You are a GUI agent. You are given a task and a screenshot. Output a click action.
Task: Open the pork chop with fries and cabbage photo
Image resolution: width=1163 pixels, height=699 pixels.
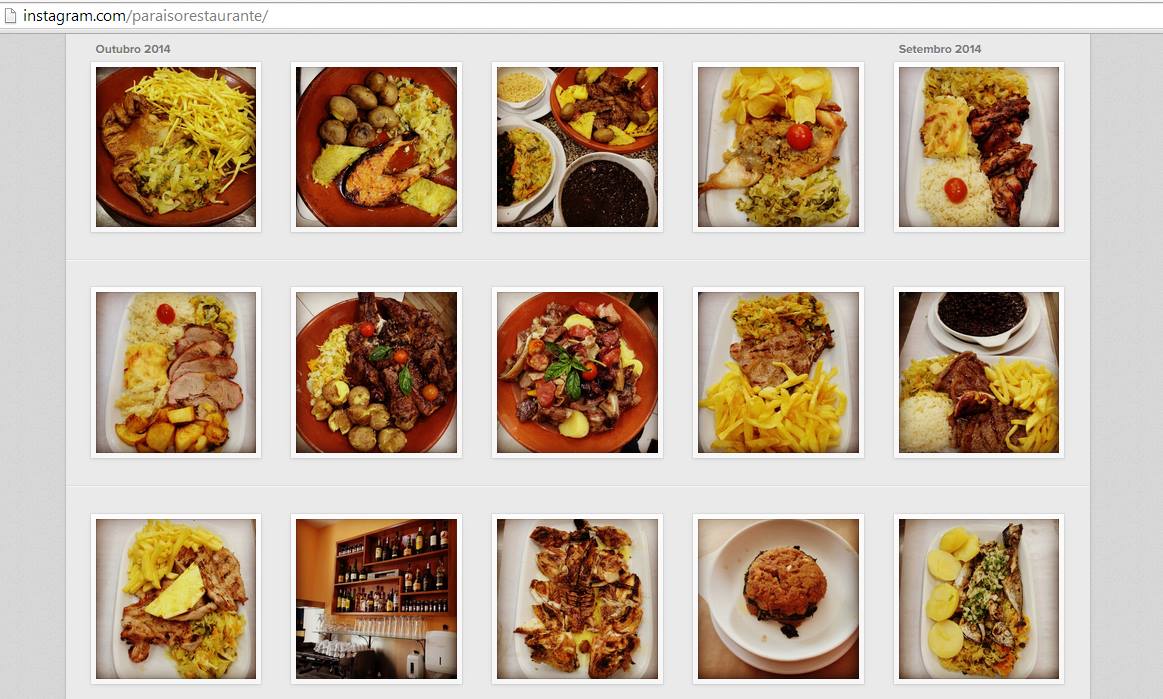[778, 372]
